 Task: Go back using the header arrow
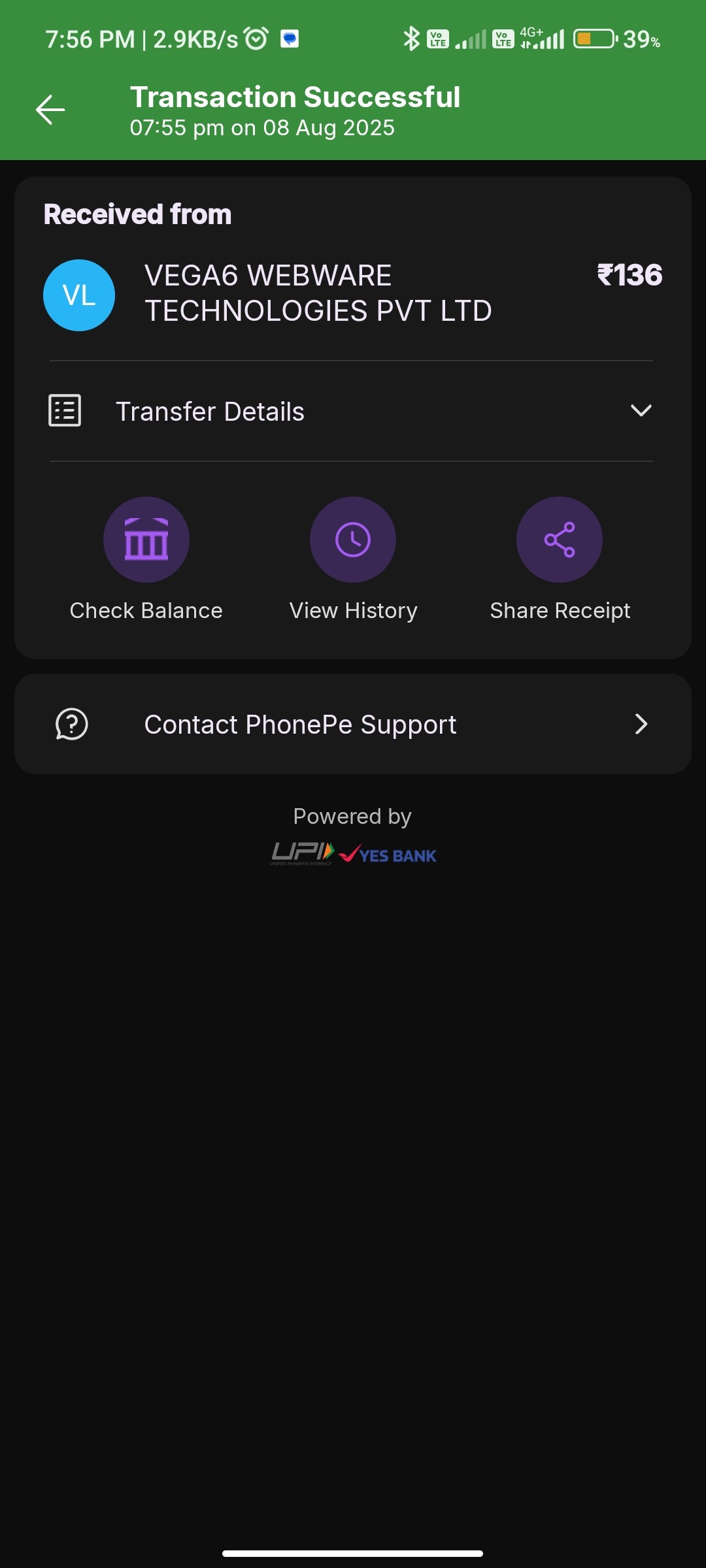50,110
